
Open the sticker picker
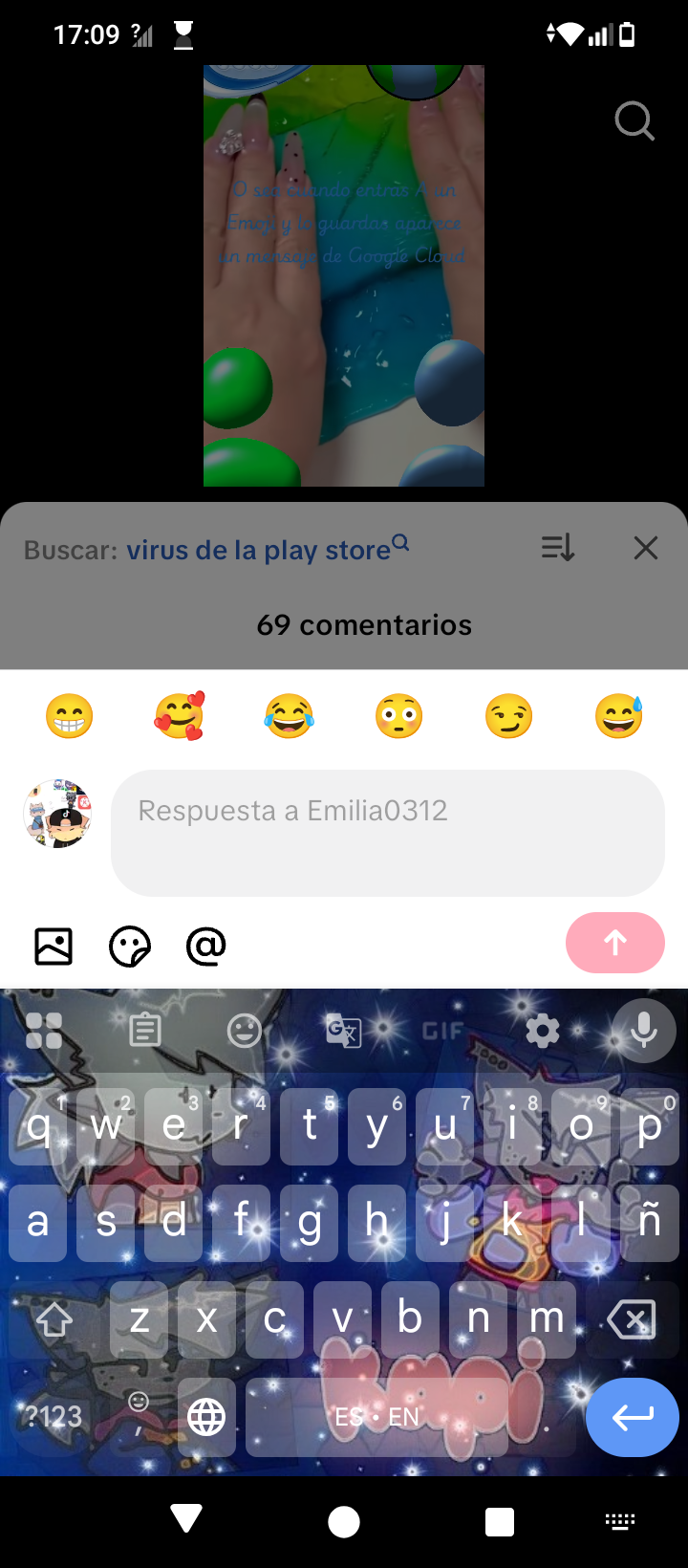coord(130,947)
